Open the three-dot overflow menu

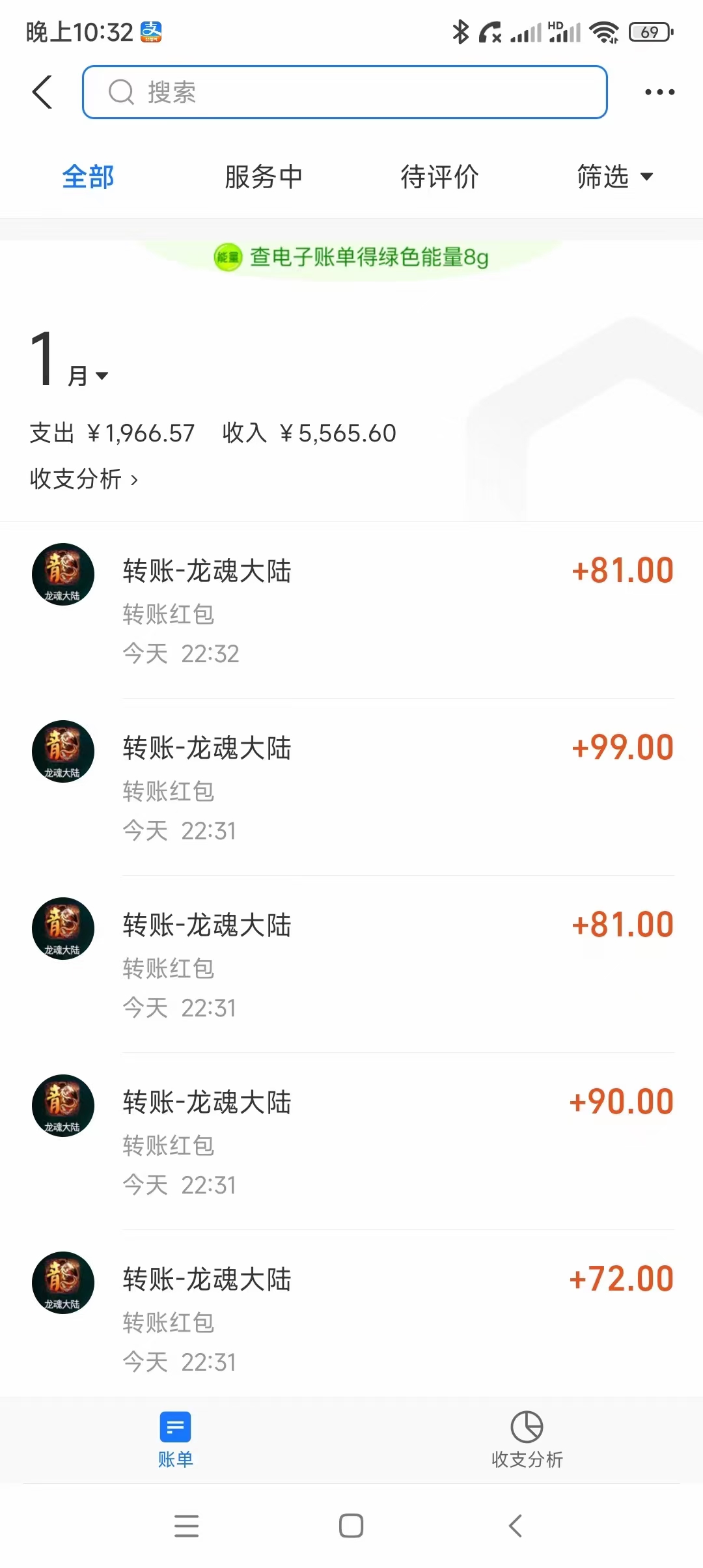(x=659, y=92)
